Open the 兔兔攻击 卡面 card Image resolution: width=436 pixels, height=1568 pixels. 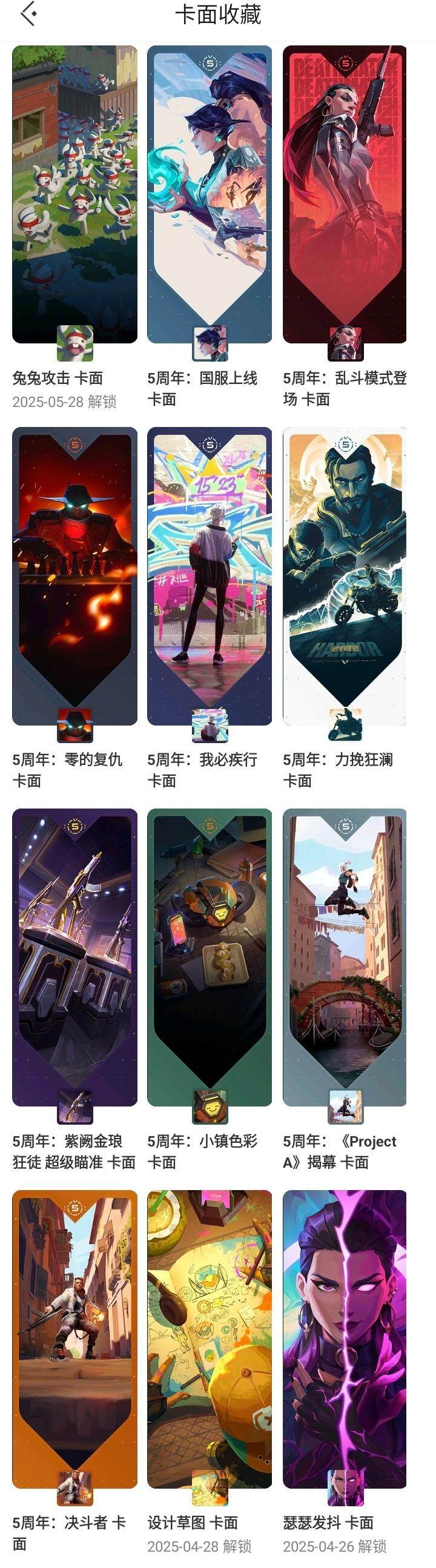click(74, 195)
